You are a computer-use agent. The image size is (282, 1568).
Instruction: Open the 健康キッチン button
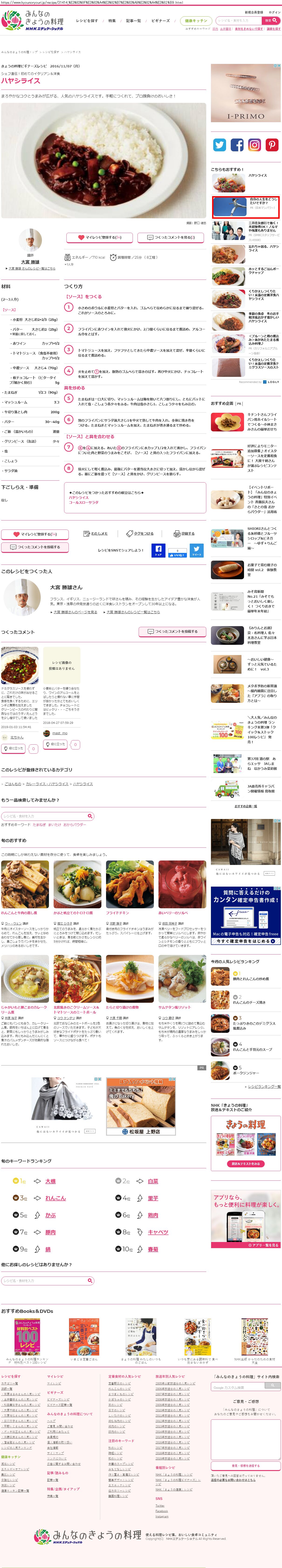(196, 21)
